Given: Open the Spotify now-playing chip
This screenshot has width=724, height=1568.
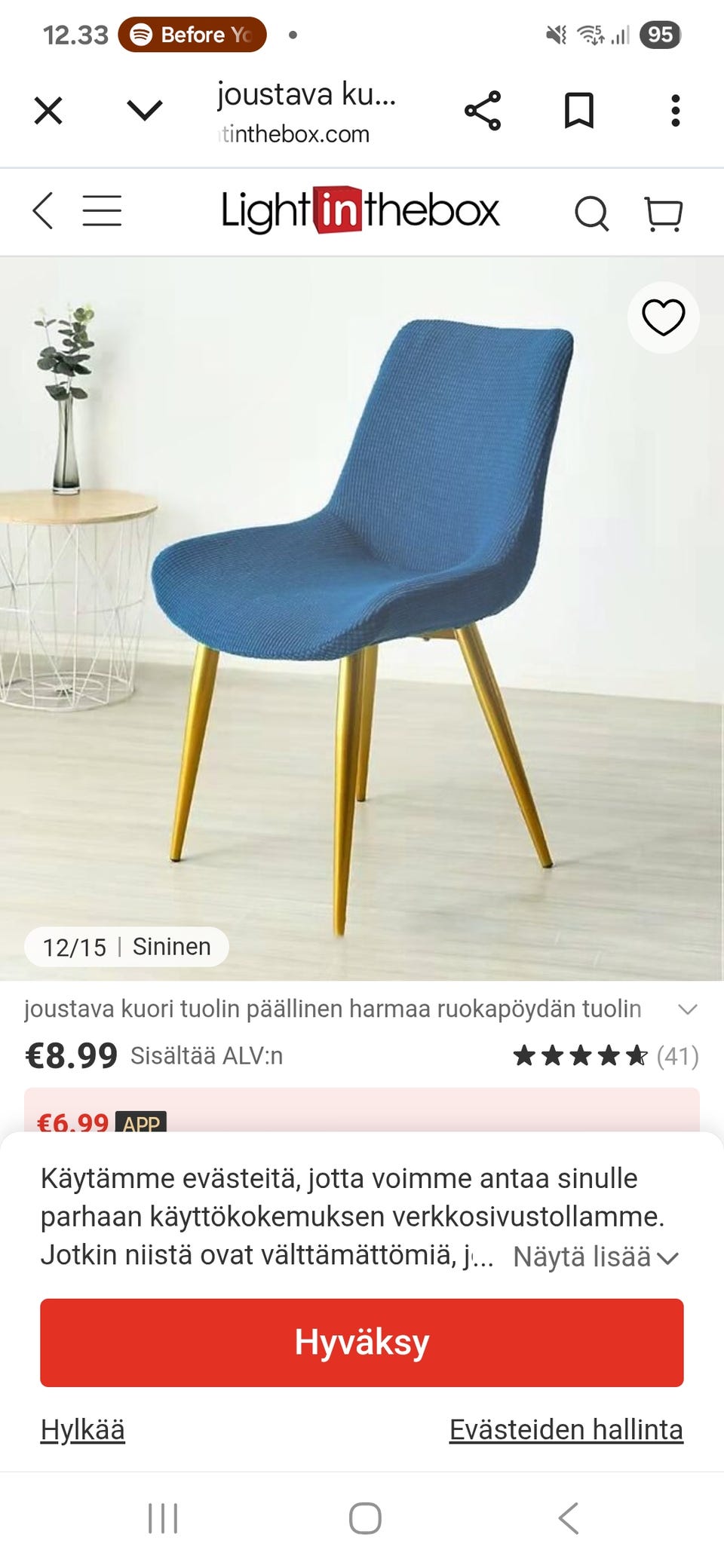Looking at the screenshot, I should (x=192, y=35).
